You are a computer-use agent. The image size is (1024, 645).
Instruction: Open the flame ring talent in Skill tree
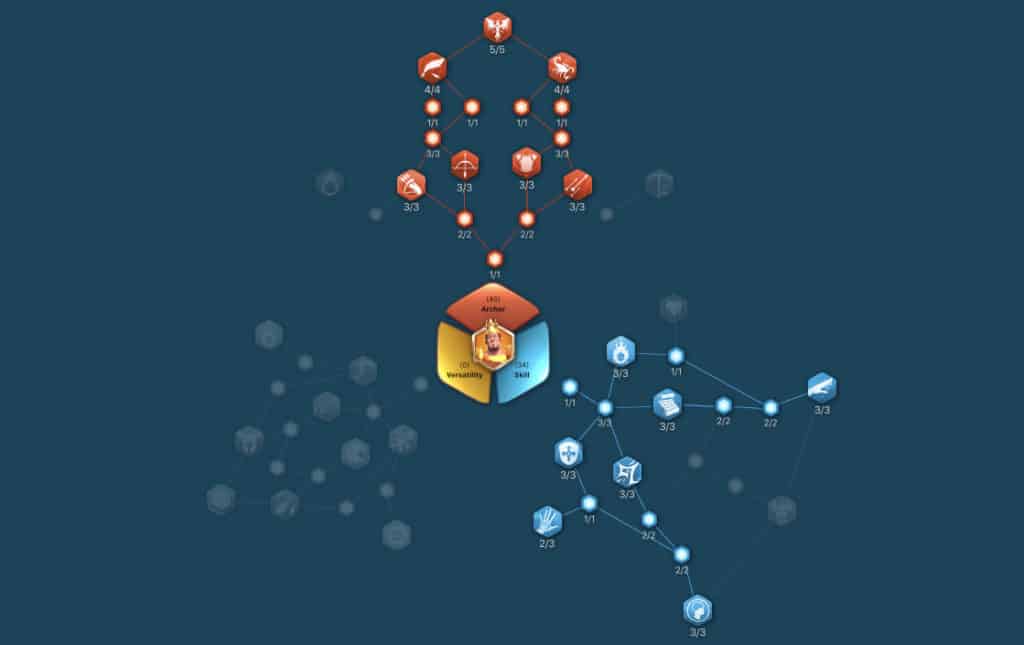point(620,351)
